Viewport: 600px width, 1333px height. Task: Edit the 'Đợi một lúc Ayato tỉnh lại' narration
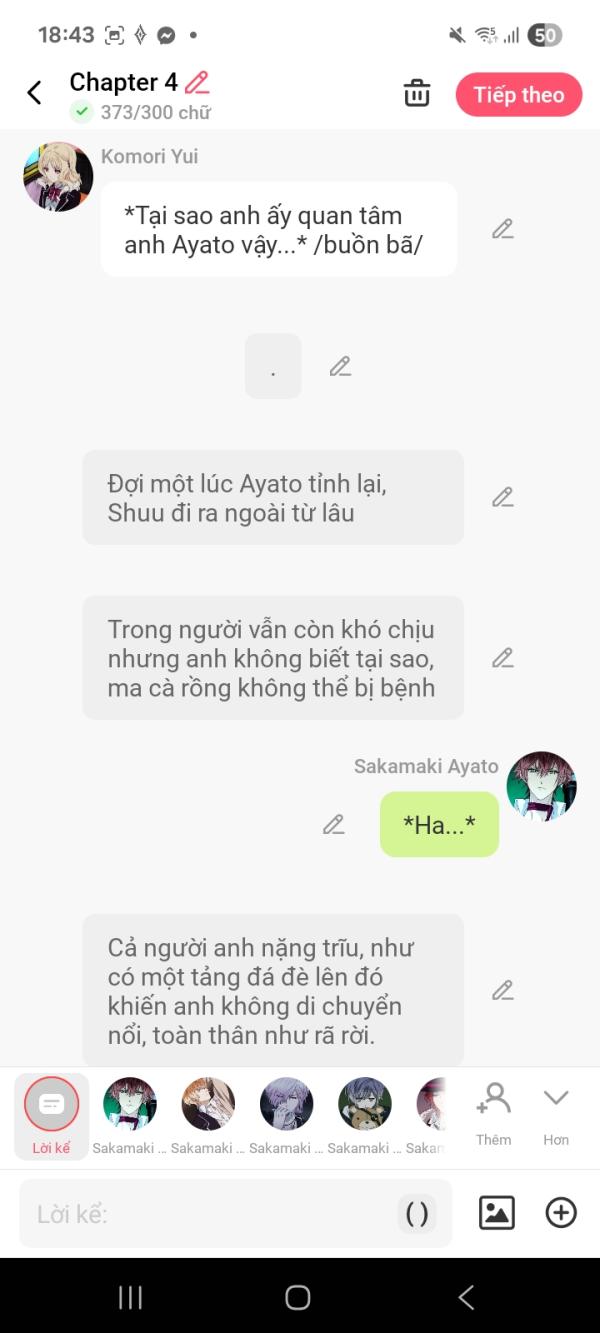(502, 497)
